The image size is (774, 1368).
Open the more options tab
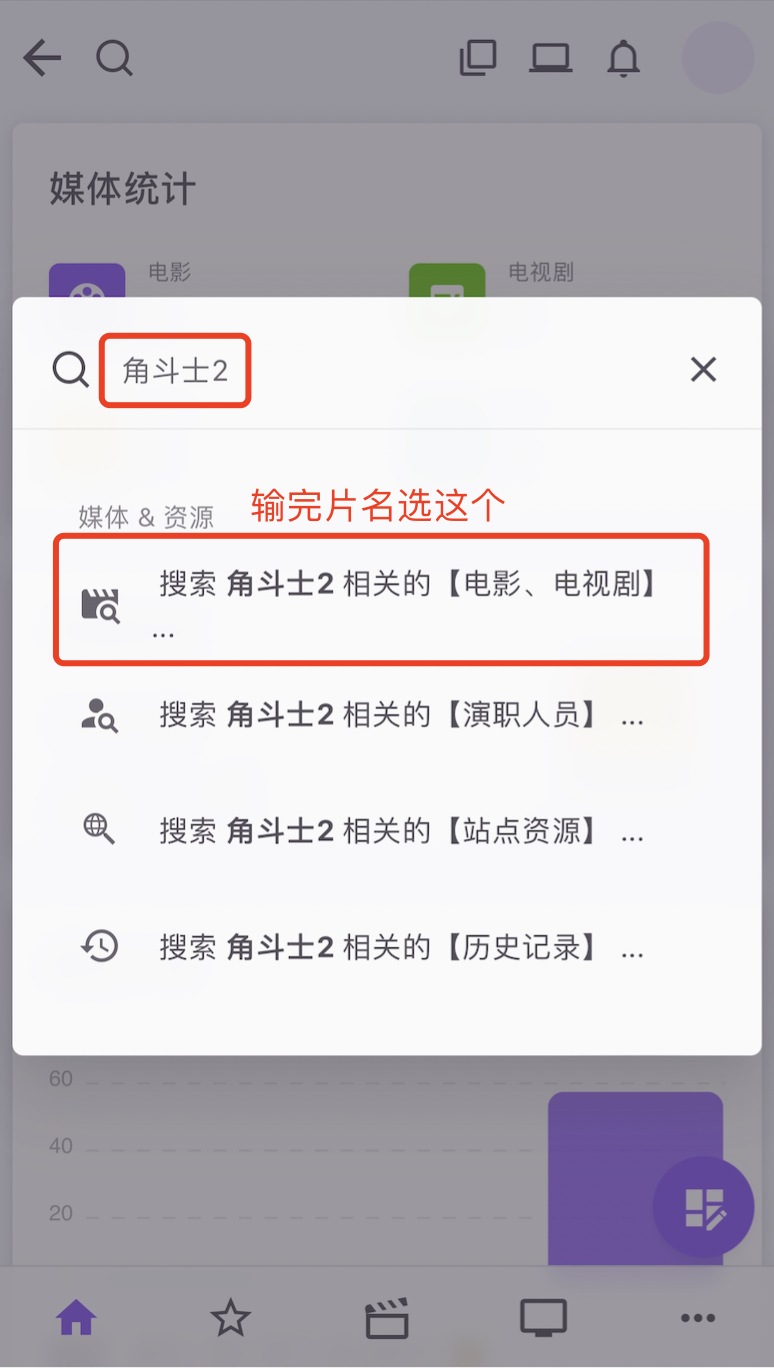click(x=698, y=1319)
